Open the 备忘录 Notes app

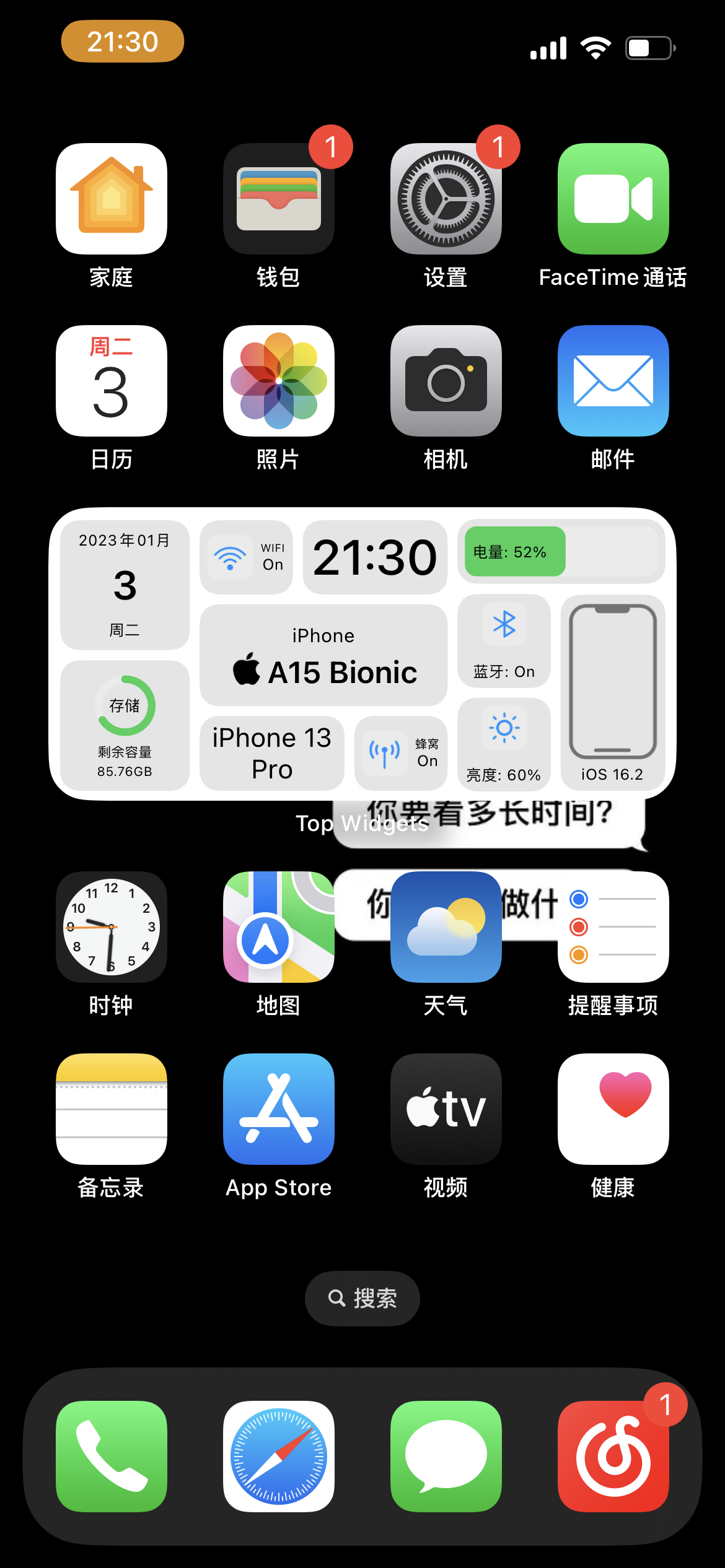click(112, 1109)
